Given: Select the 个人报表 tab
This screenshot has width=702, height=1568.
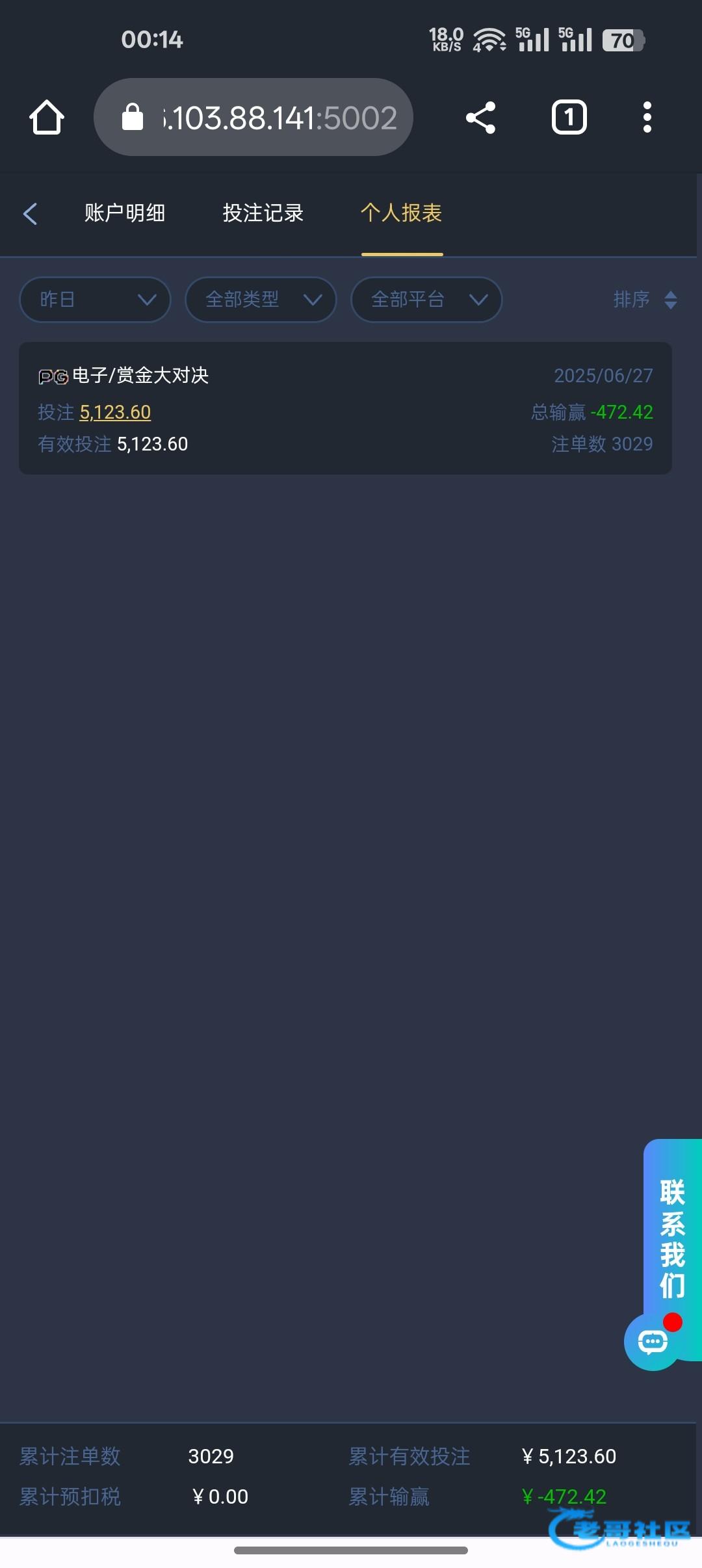Looking at the screenshot, I should tap(402, 213).
